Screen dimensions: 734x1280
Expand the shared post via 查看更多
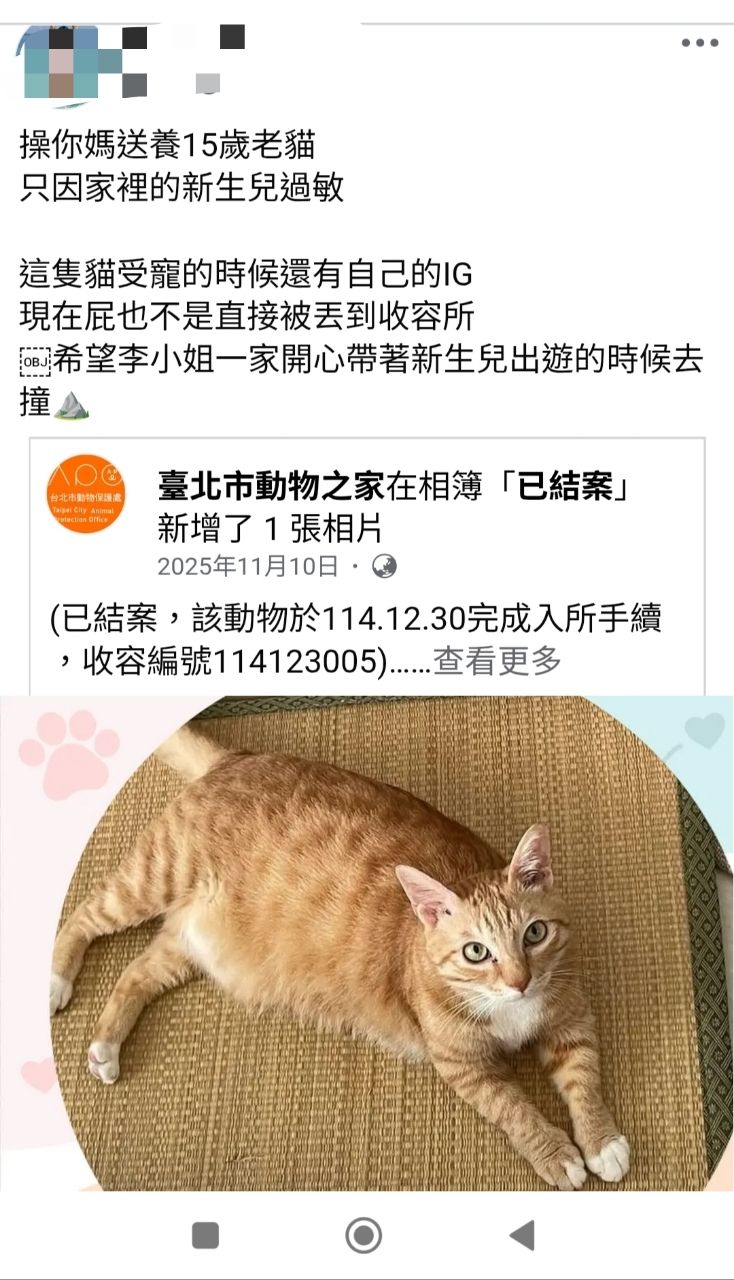[x=497, y=661]
